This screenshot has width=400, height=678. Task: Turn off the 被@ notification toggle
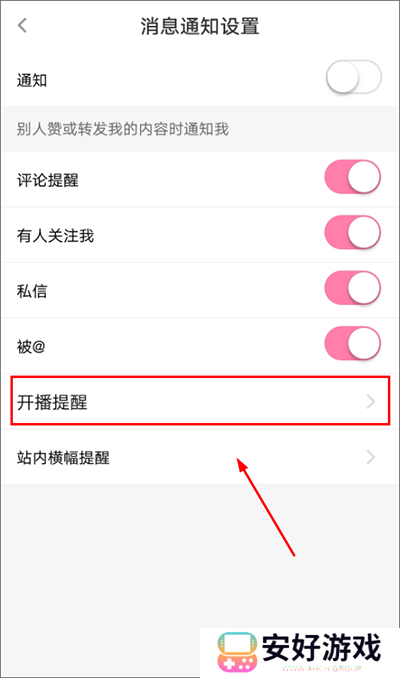pos(353,343)
